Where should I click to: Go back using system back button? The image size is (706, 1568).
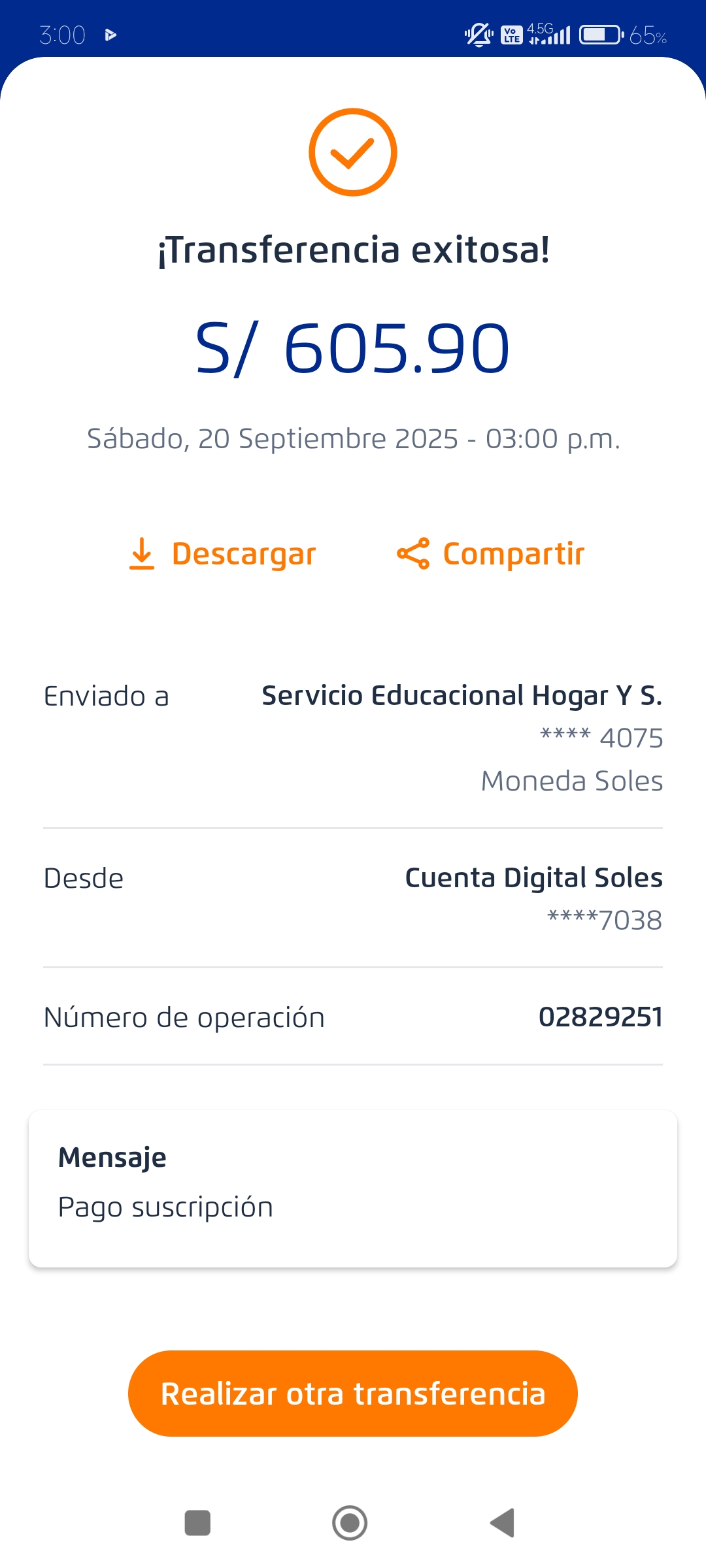pyautogui.click(x=503, y=1523)
